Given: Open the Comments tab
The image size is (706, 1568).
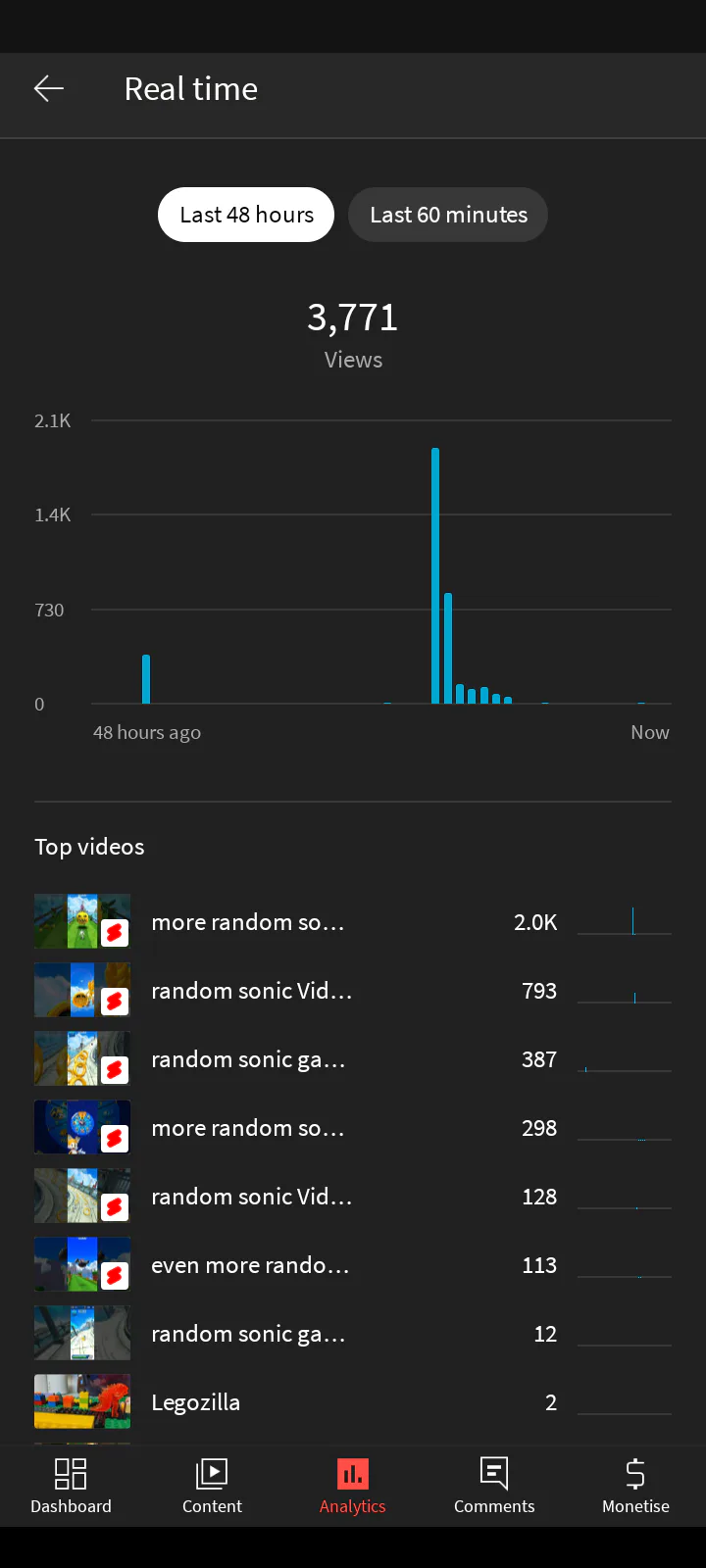Looking at the screenshot, I should [x=494, y=1487].
